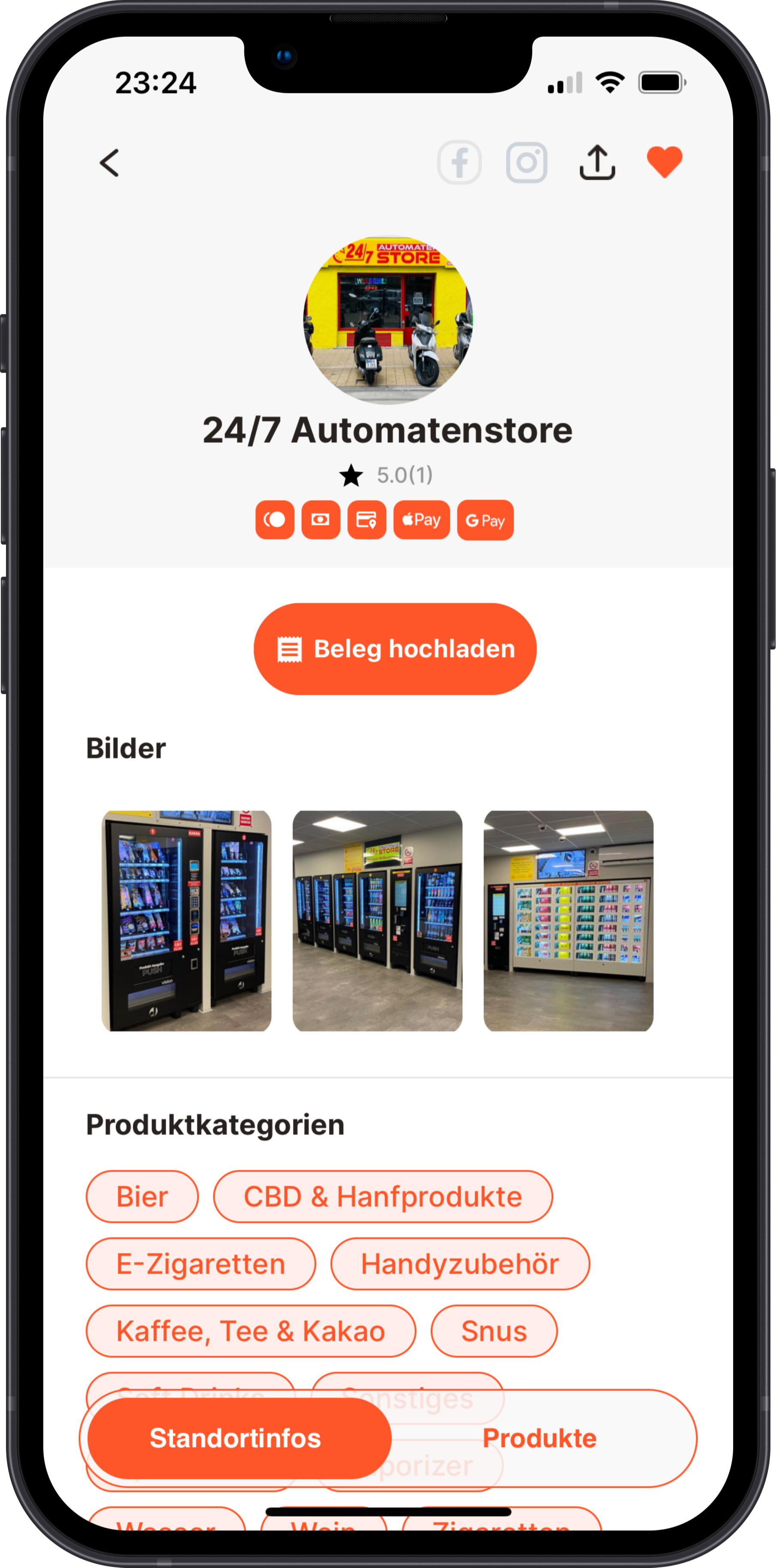Screen dimensions: 776x1568
Task: Go back using the back arrow
Action: coord(110,163)
